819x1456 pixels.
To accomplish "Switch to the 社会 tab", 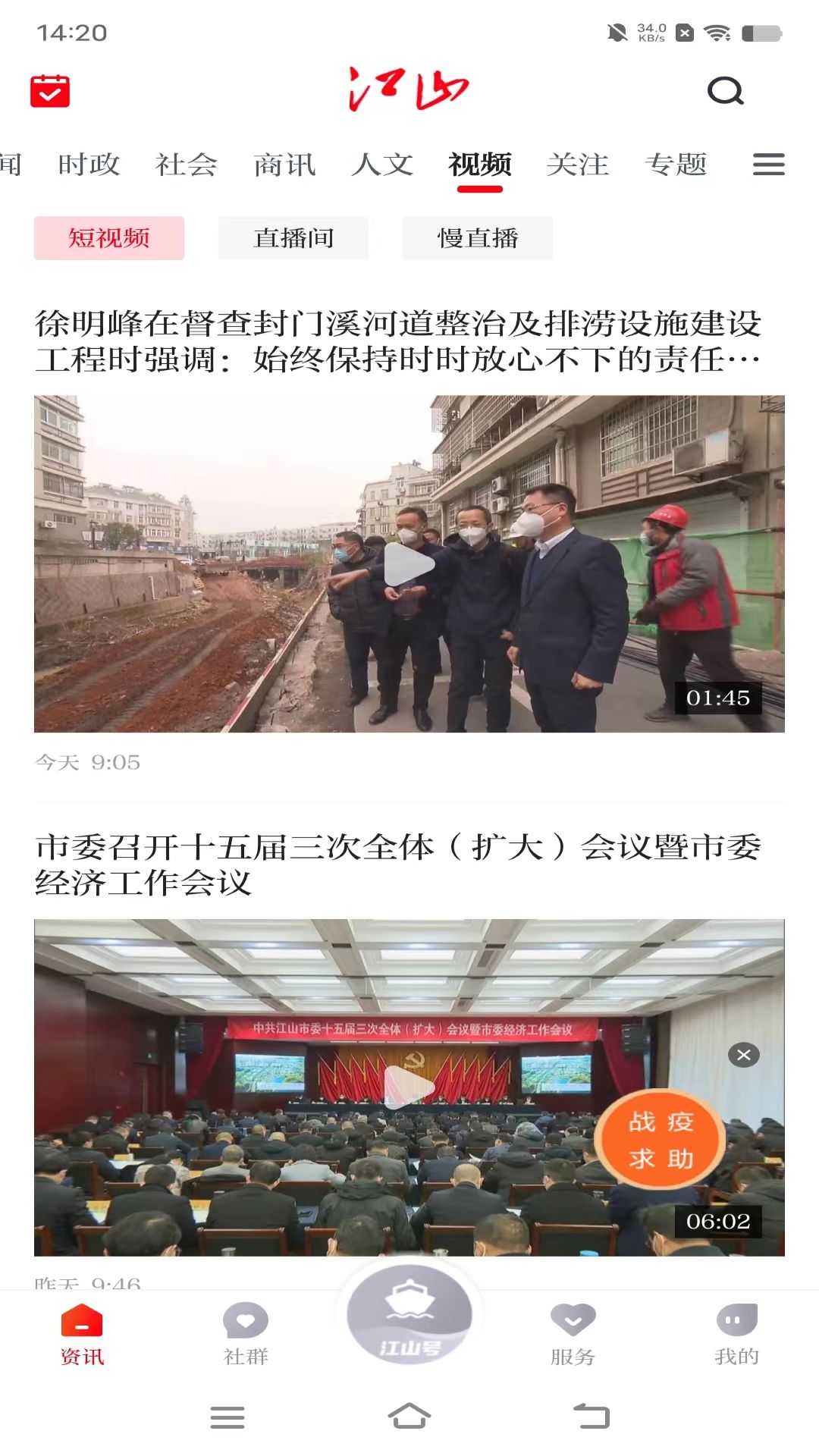I will (187, 165).
